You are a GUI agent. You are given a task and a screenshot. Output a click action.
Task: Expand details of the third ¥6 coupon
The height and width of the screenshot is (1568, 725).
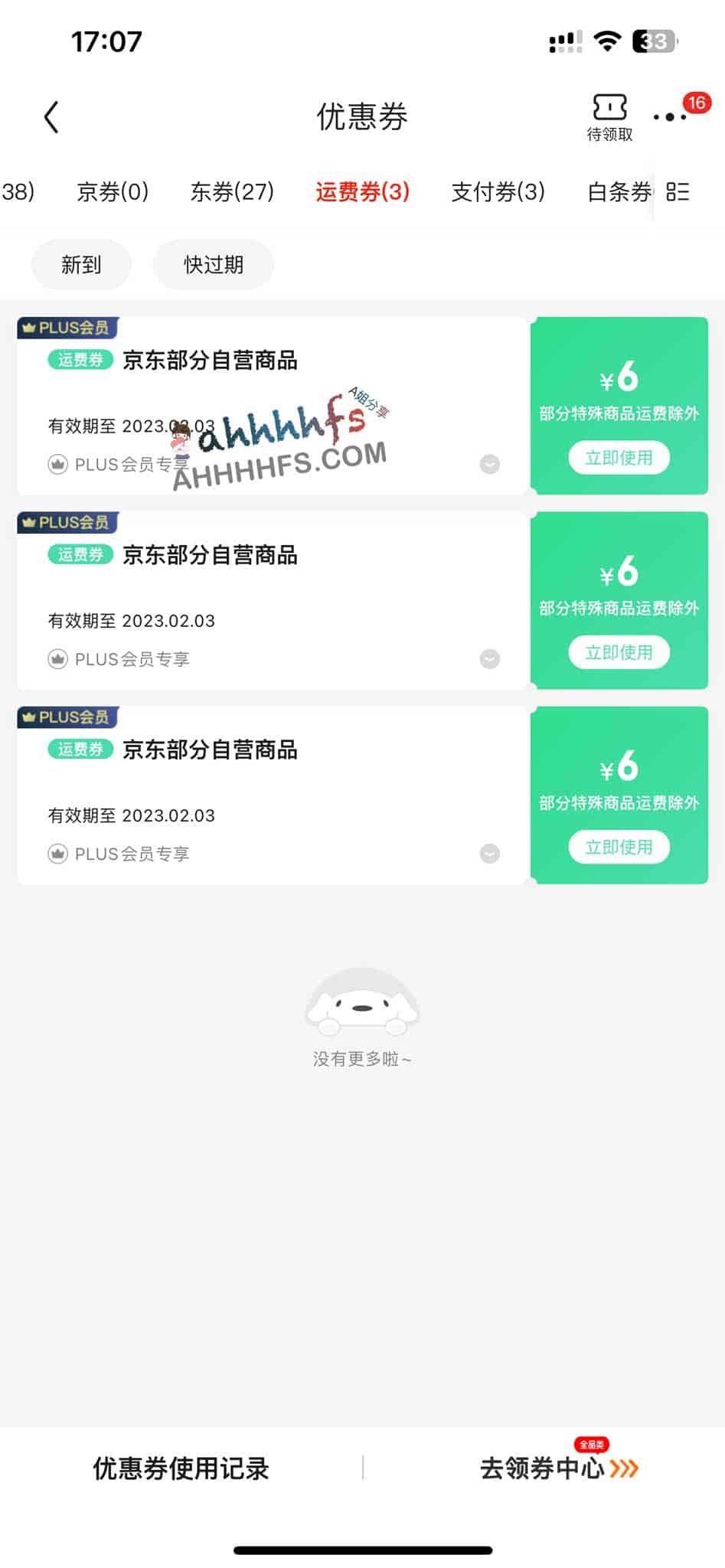pyautogui.click(x=489, y=853)
